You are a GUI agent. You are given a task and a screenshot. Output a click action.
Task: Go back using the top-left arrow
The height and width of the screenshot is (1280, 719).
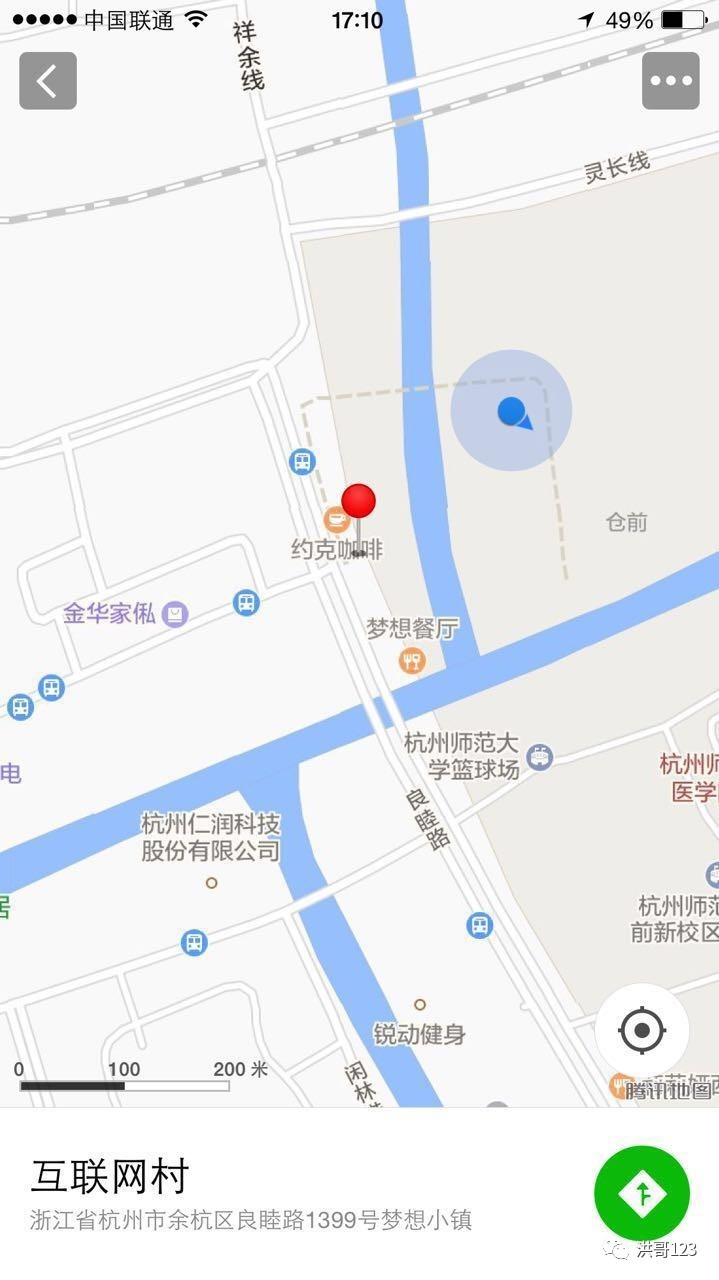(47, 81)
